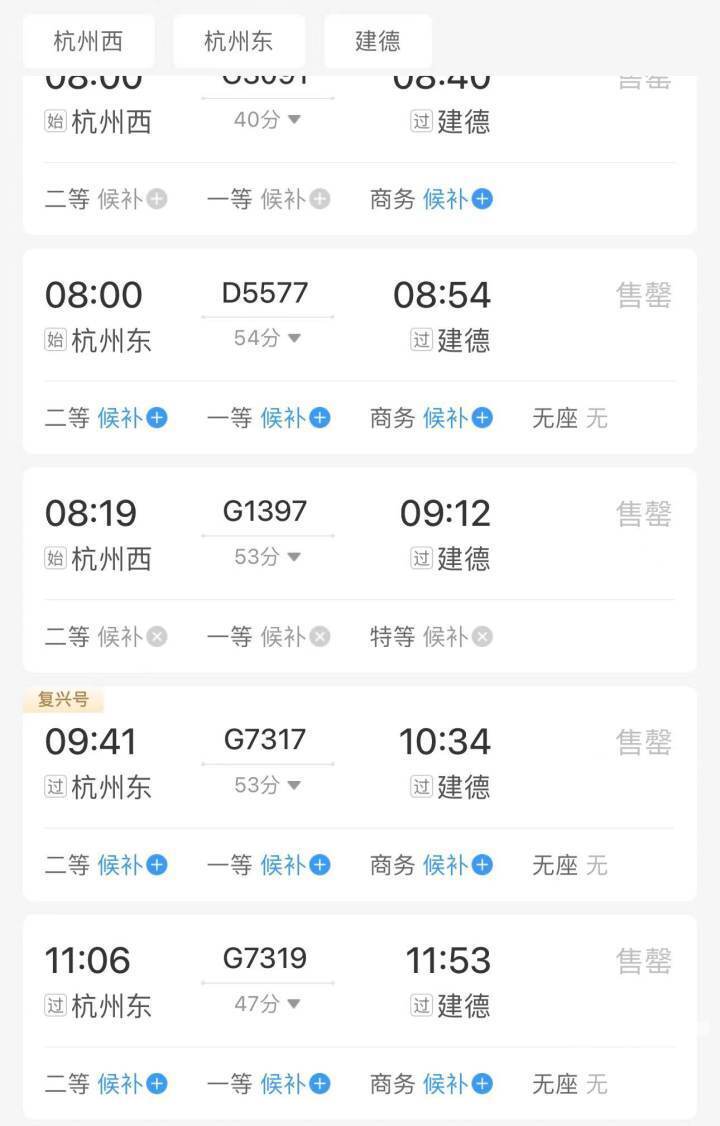This screenshot has width=720, height=1126.
Task: Select the 杭州东 station filter chip
Action: click(238, 41)
